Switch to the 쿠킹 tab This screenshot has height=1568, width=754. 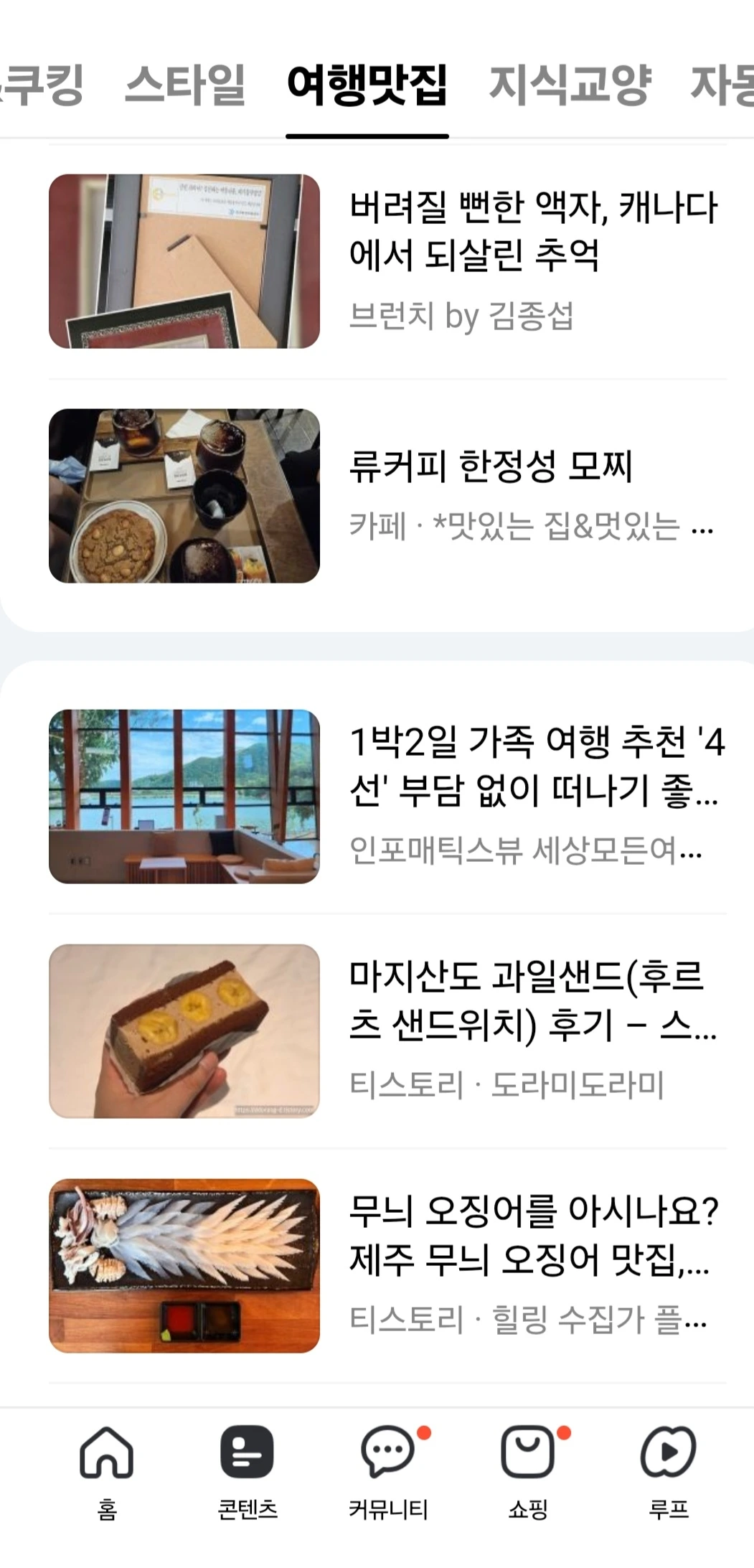click(43, 85)
